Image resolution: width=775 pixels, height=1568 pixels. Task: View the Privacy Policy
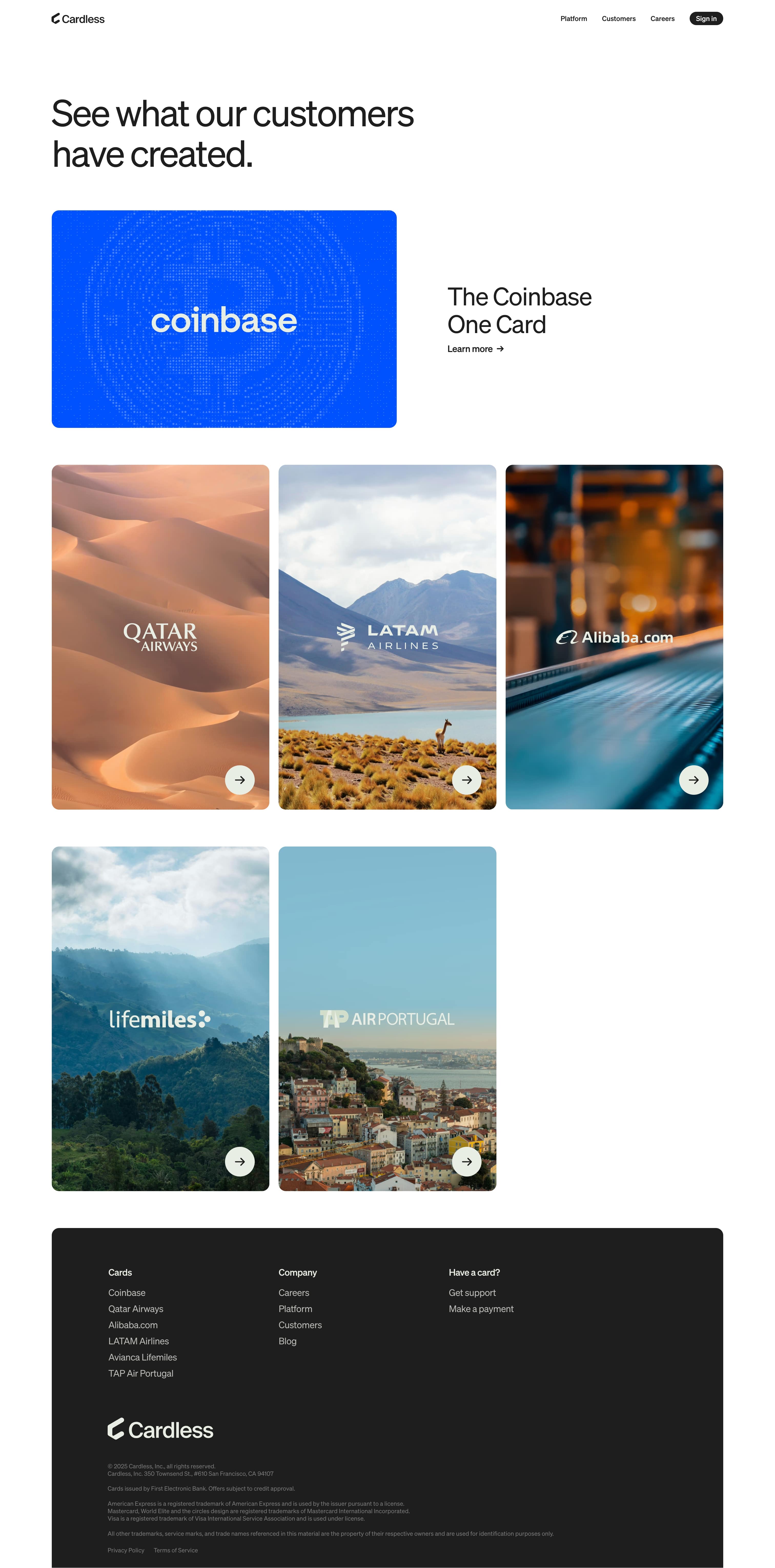[126, 1550]
